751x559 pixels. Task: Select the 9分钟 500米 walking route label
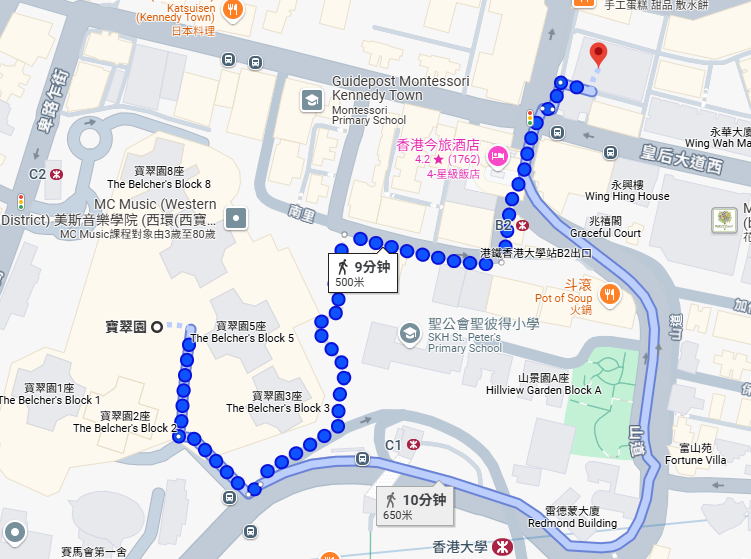pyautogui.click(x=363, y=273)
